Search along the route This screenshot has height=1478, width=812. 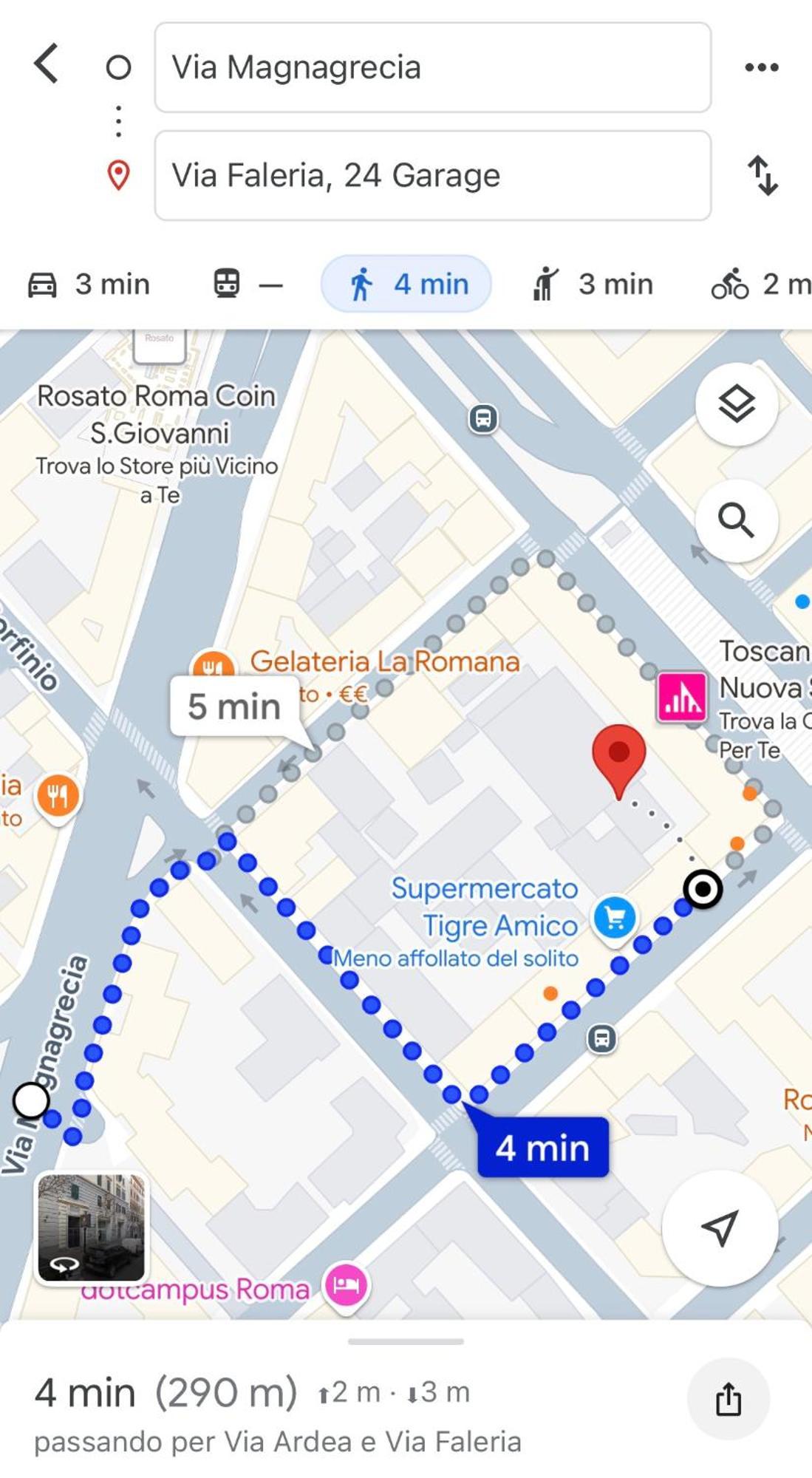(736, 521)
